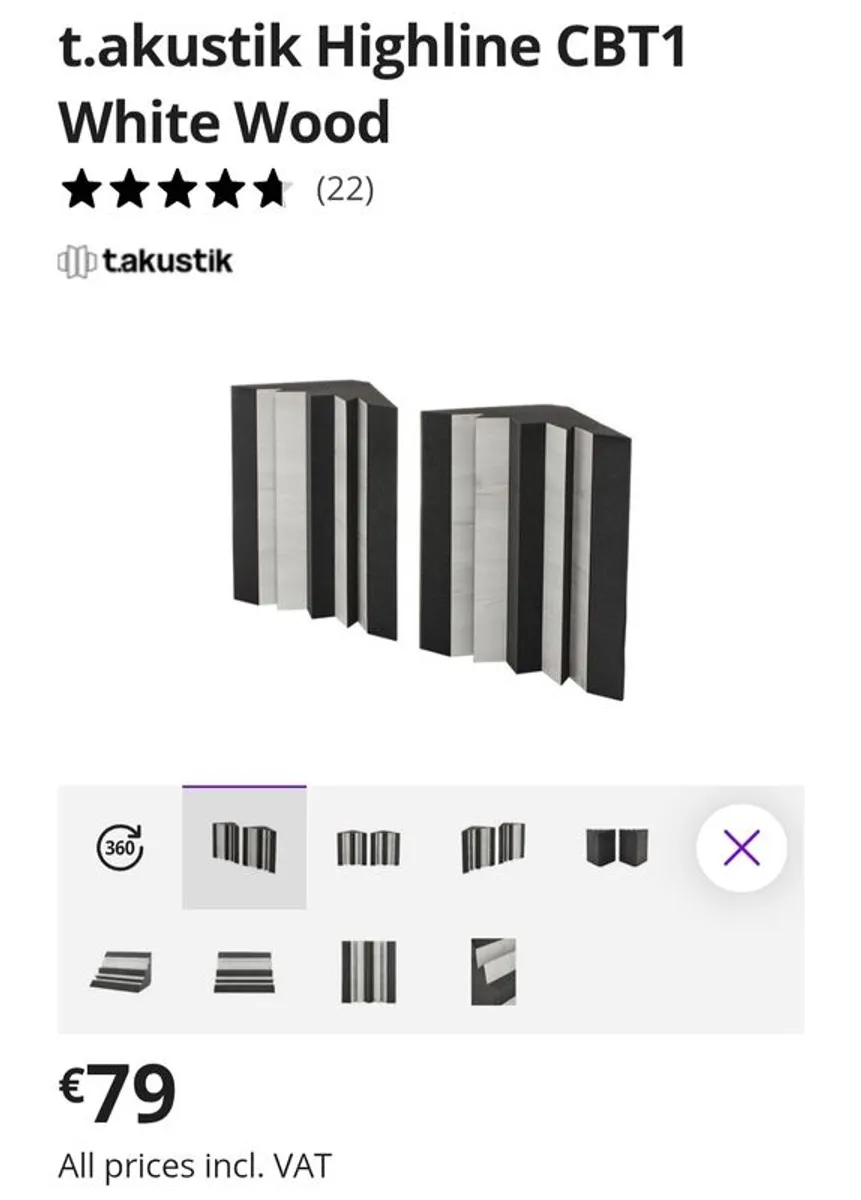The height and width of the screenshot is (1200, 861).
Task: Select the dark back-side view thumbnail
Action: click(617, 848)
